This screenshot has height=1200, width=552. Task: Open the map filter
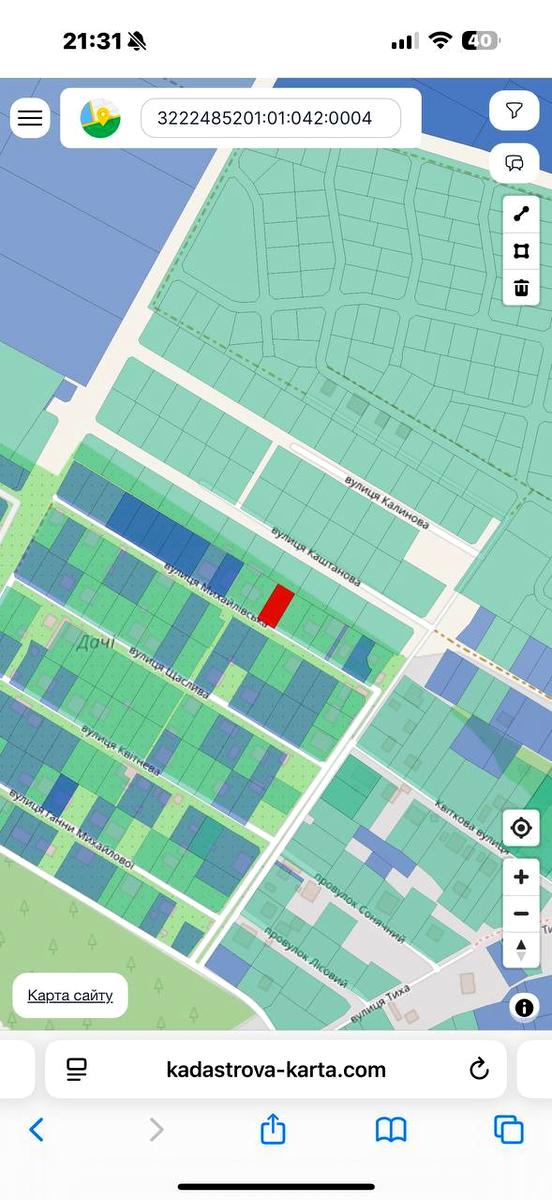pyautogui.click(x=515, y=111)
